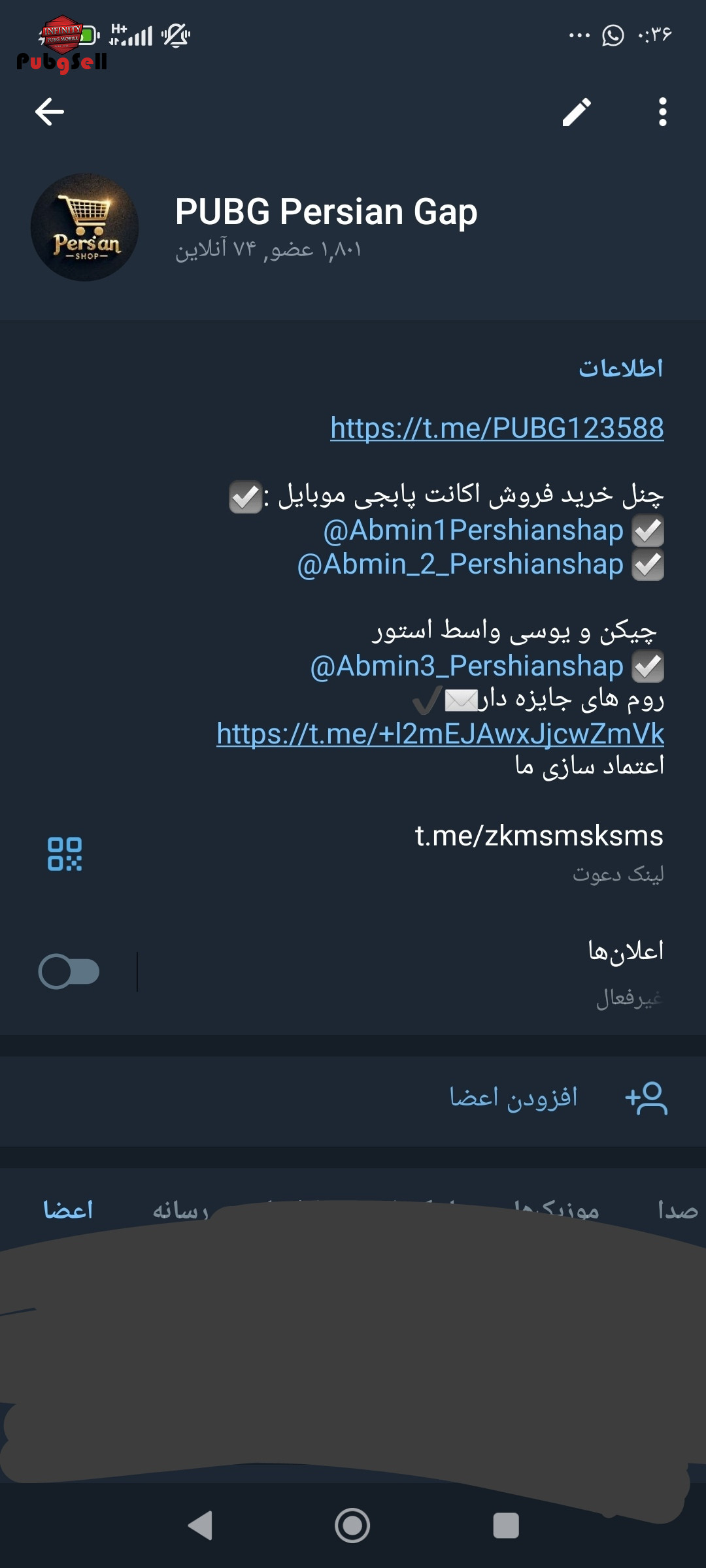
Task: Tap the system home button
Action: [352, 1526]
